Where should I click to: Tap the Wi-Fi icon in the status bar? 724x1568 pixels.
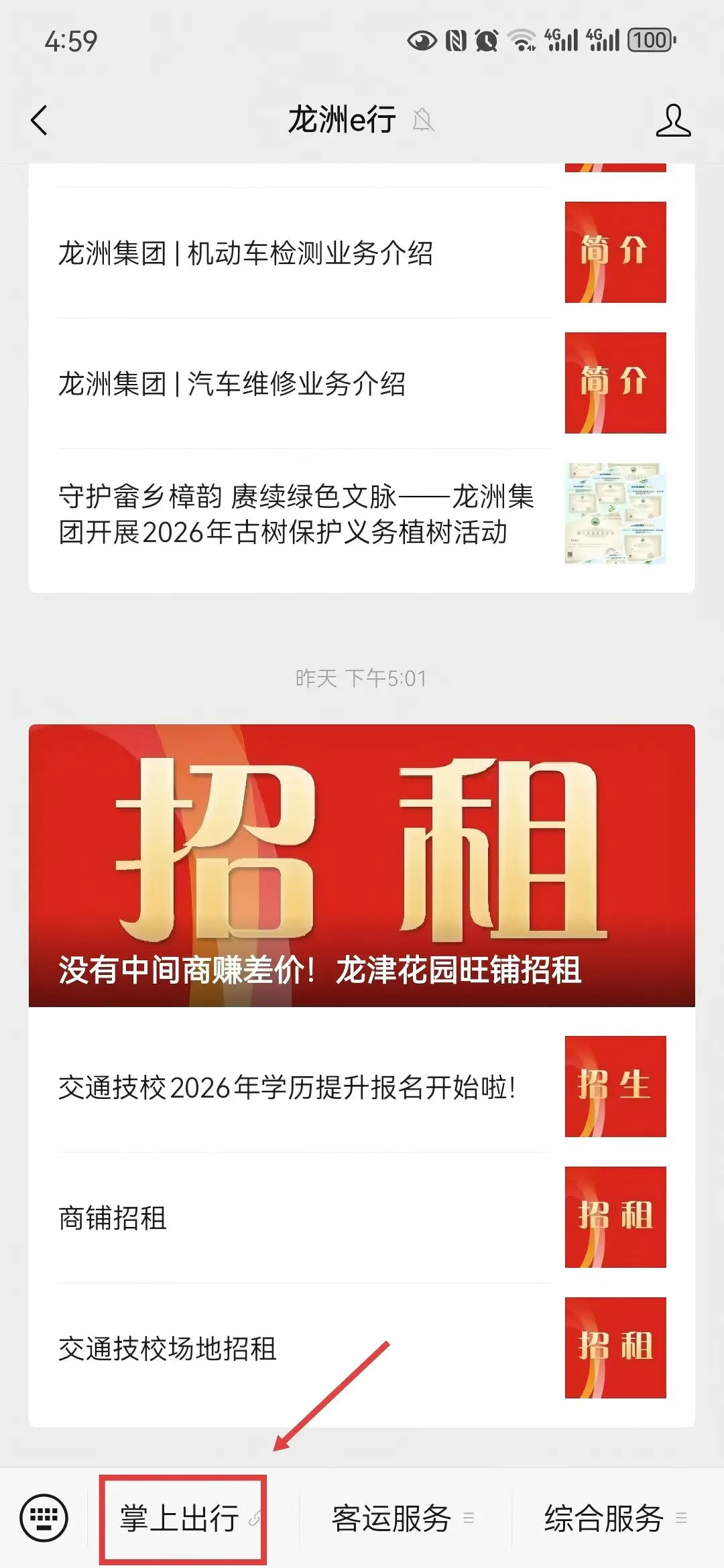tap(522, 40)
